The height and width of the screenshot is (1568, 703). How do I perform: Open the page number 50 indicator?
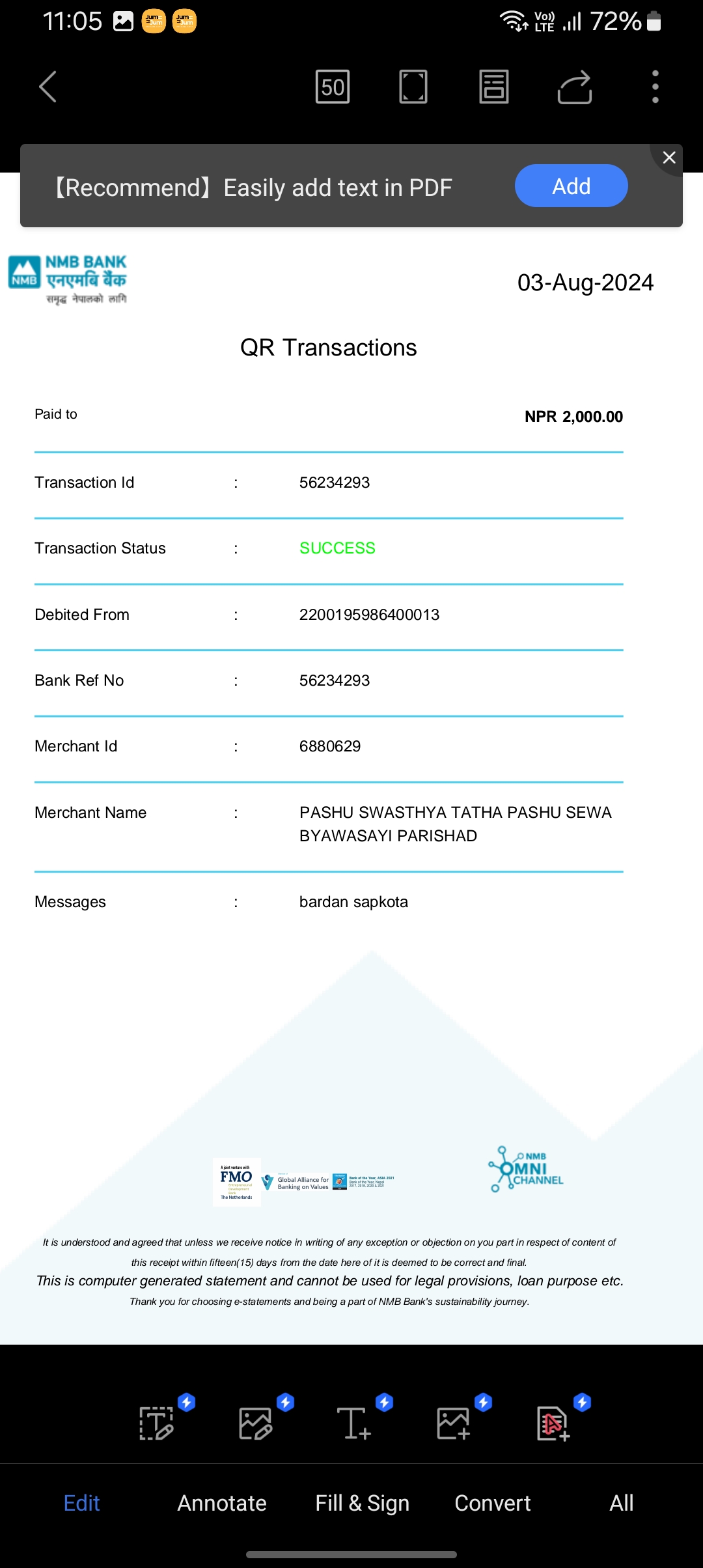click(x=333, y=87)
